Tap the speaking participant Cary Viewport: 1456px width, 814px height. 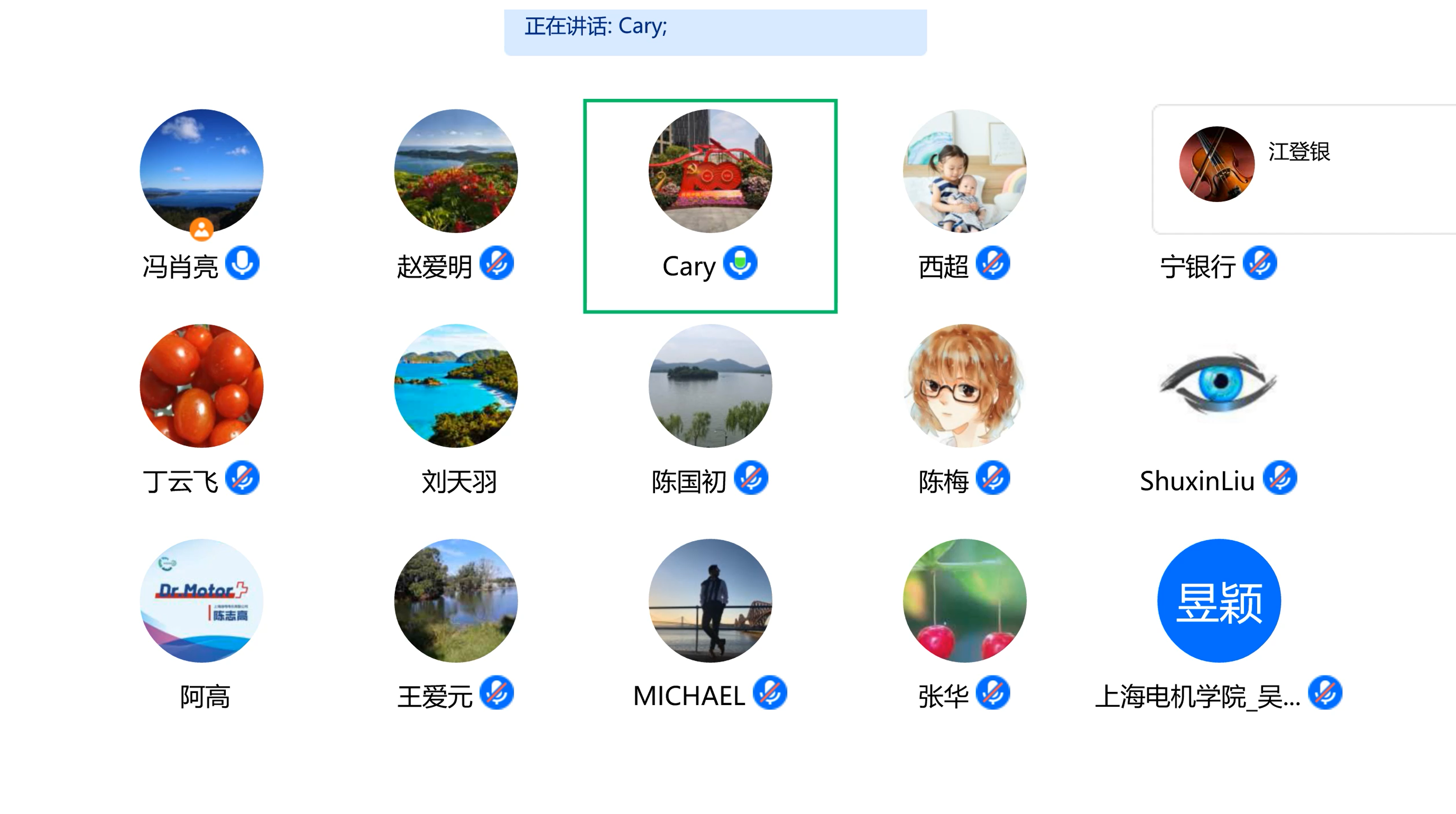click(710, 171)
